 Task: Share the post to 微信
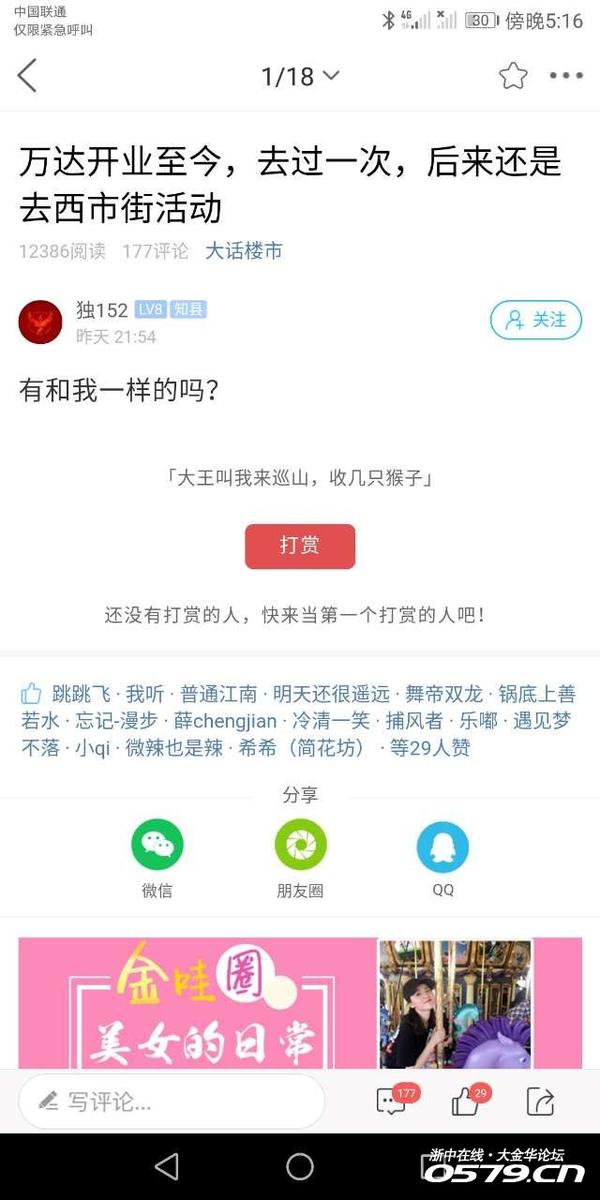[157, 845]
